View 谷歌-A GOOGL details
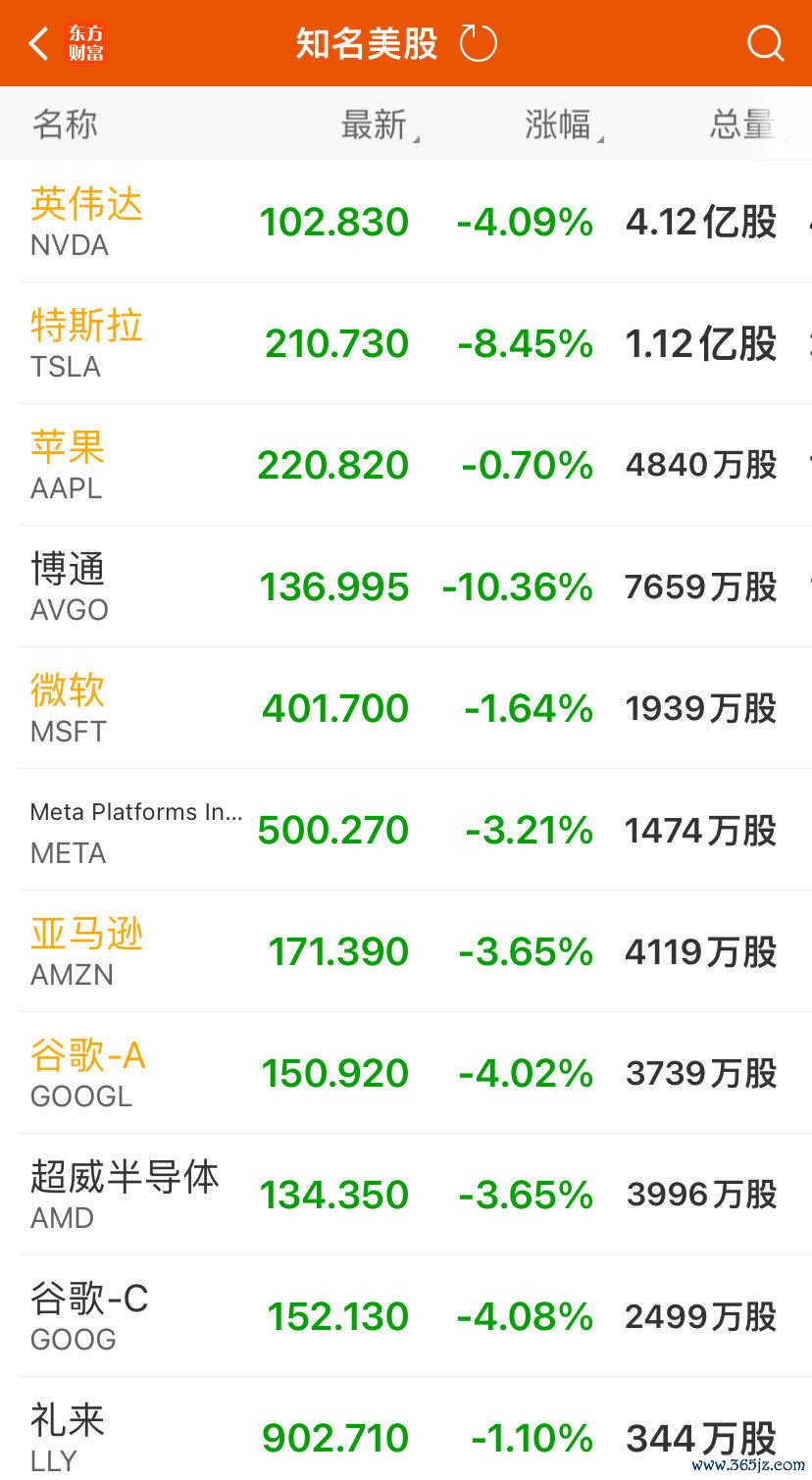Viewport: 812px width, 1480px height. (406, 1073)
